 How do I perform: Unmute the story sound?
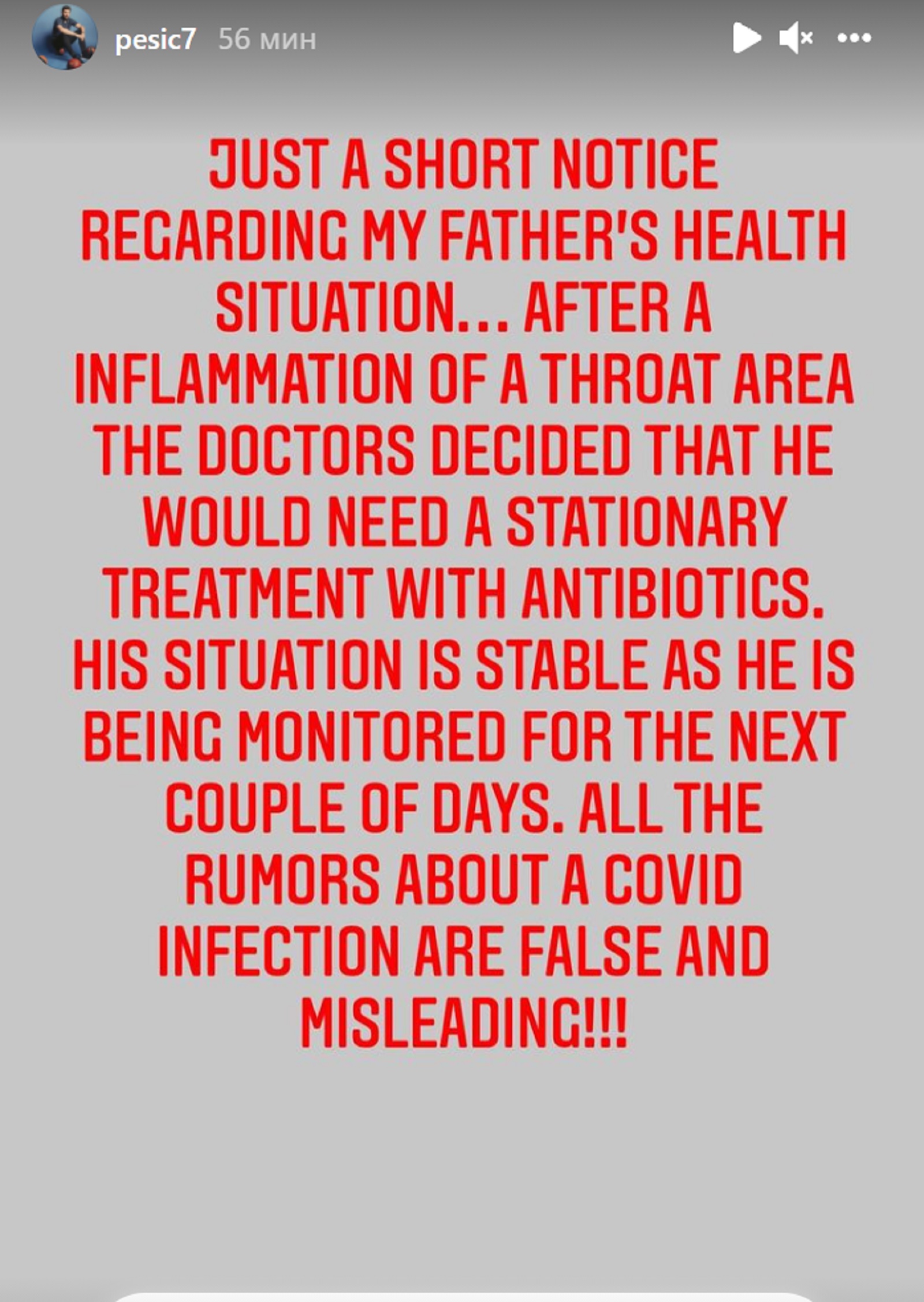click(x=795, y=38)
